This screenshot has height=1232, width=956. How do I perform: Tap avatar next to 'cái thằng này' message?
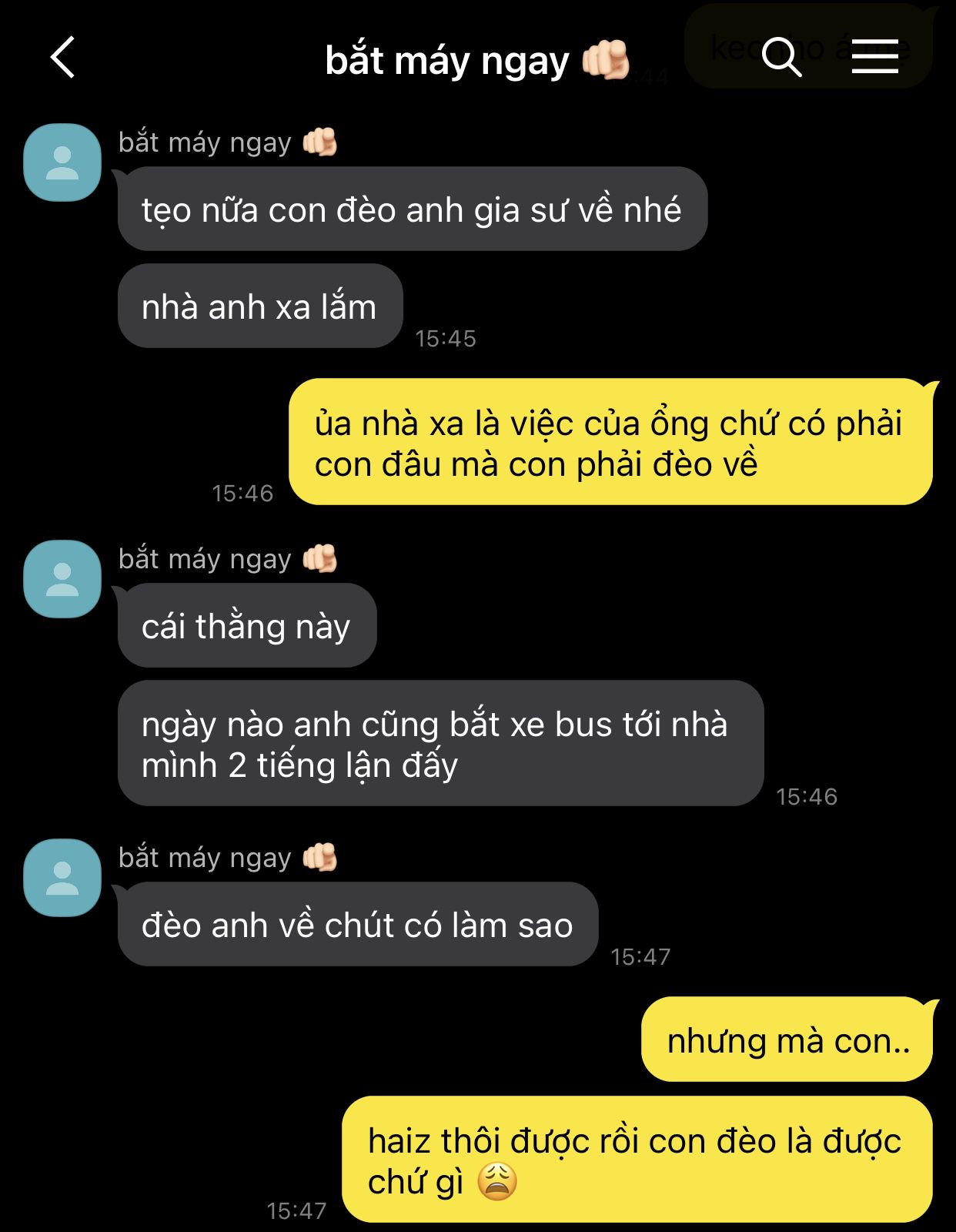pos(62,579)
